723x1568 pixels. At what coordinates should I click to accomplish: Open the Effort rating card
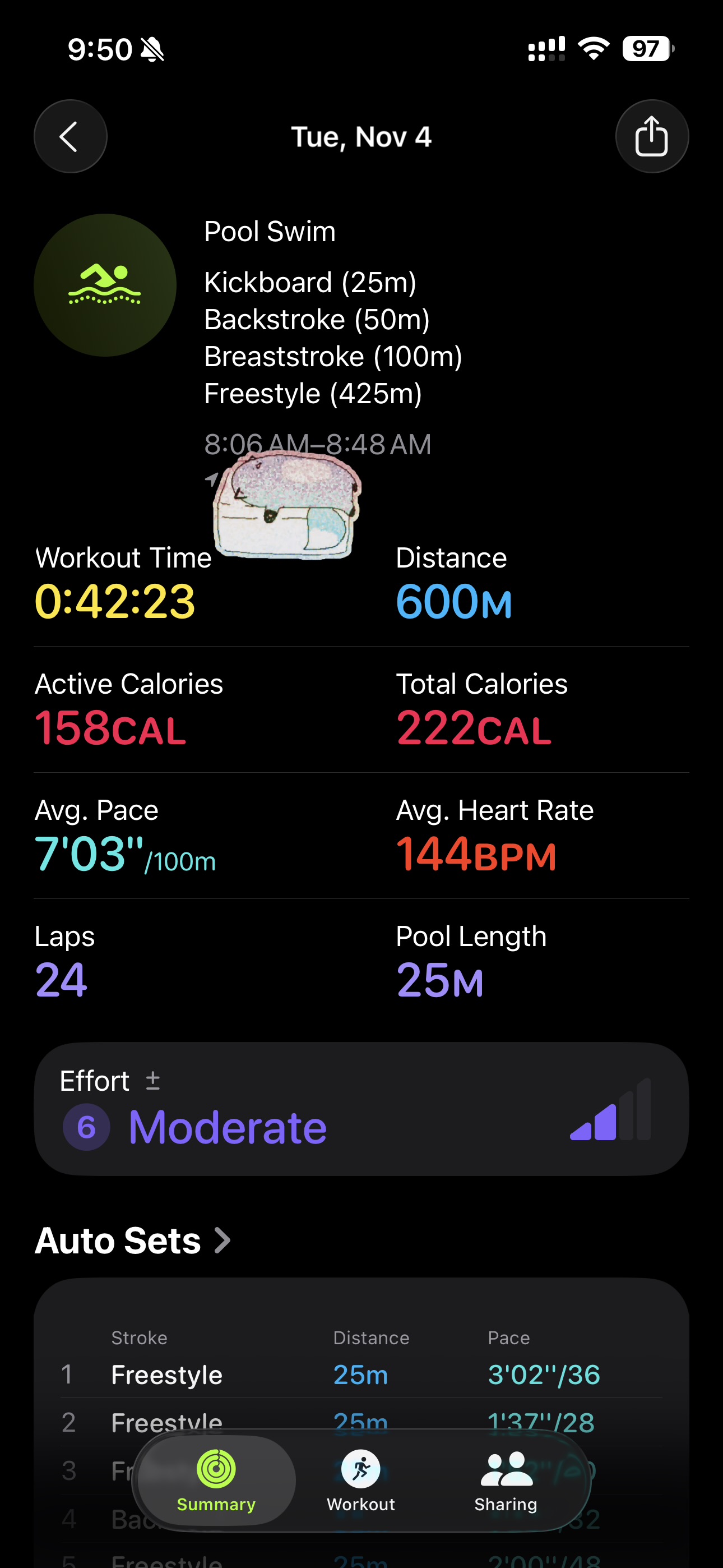click(361, 1109)
